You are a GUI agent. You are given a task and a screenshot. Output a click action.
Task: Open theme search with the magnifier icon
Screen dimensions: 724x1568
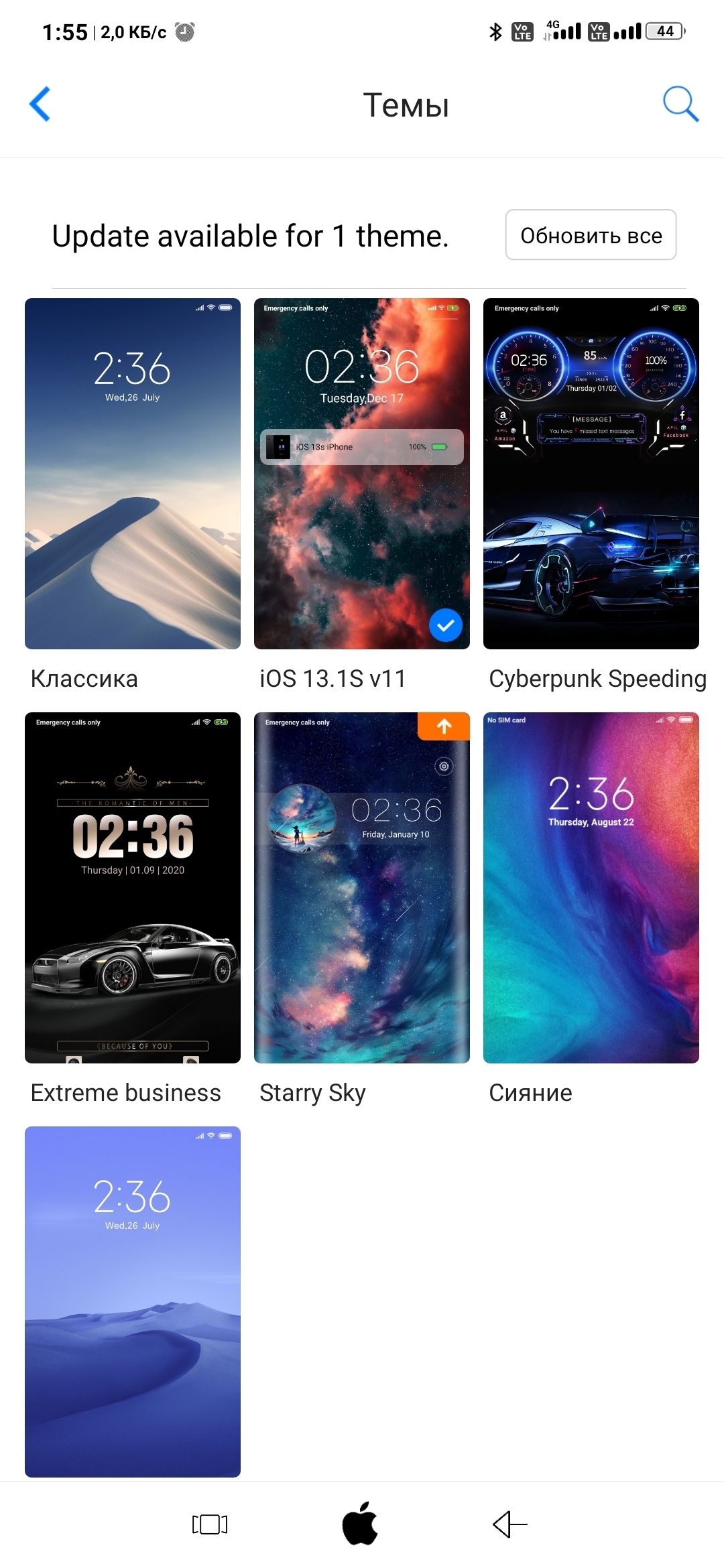click(x=680, y=105)
